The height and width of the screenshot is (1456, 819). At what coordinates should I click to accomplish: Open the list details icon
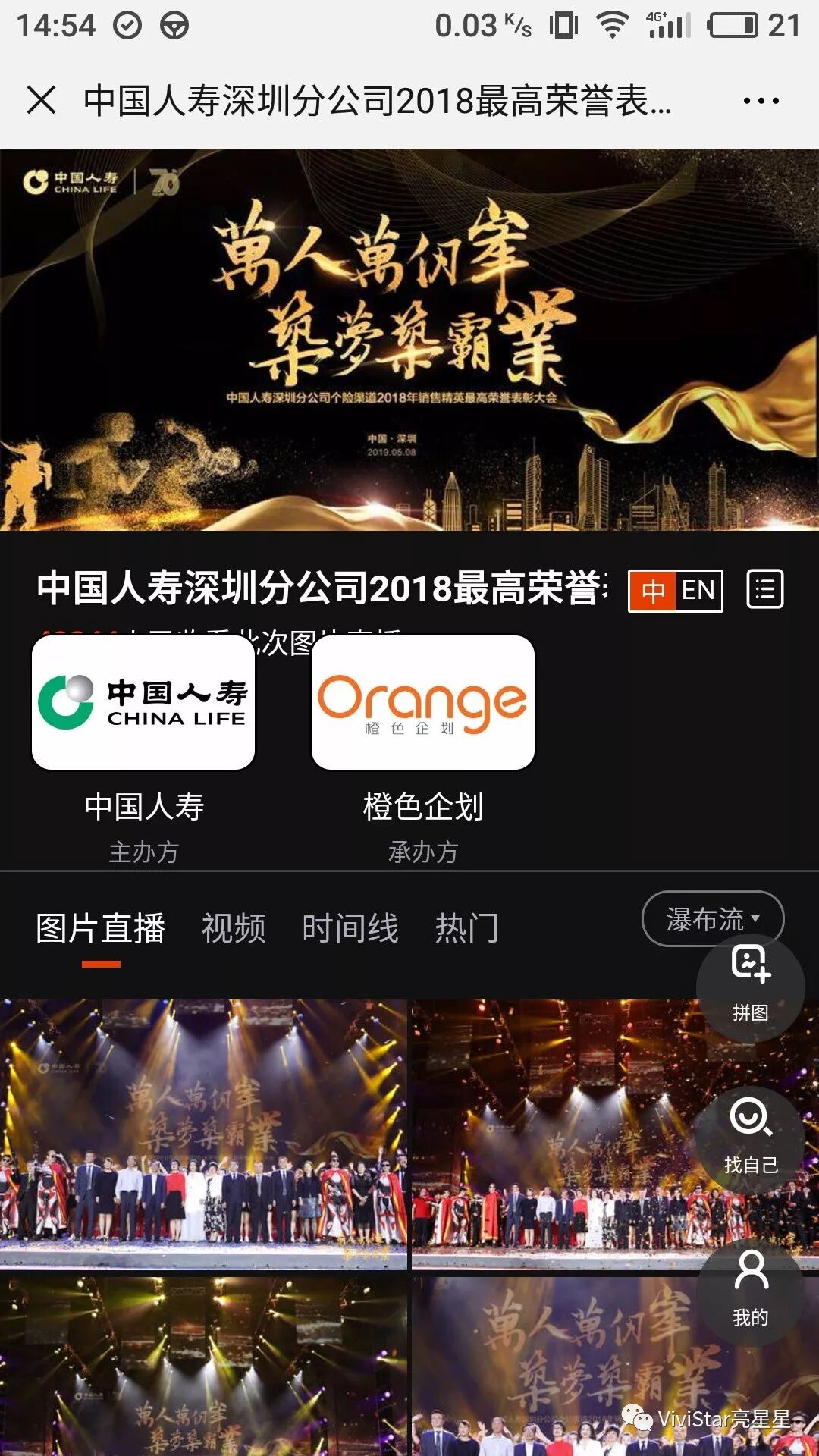click(765, 590)
